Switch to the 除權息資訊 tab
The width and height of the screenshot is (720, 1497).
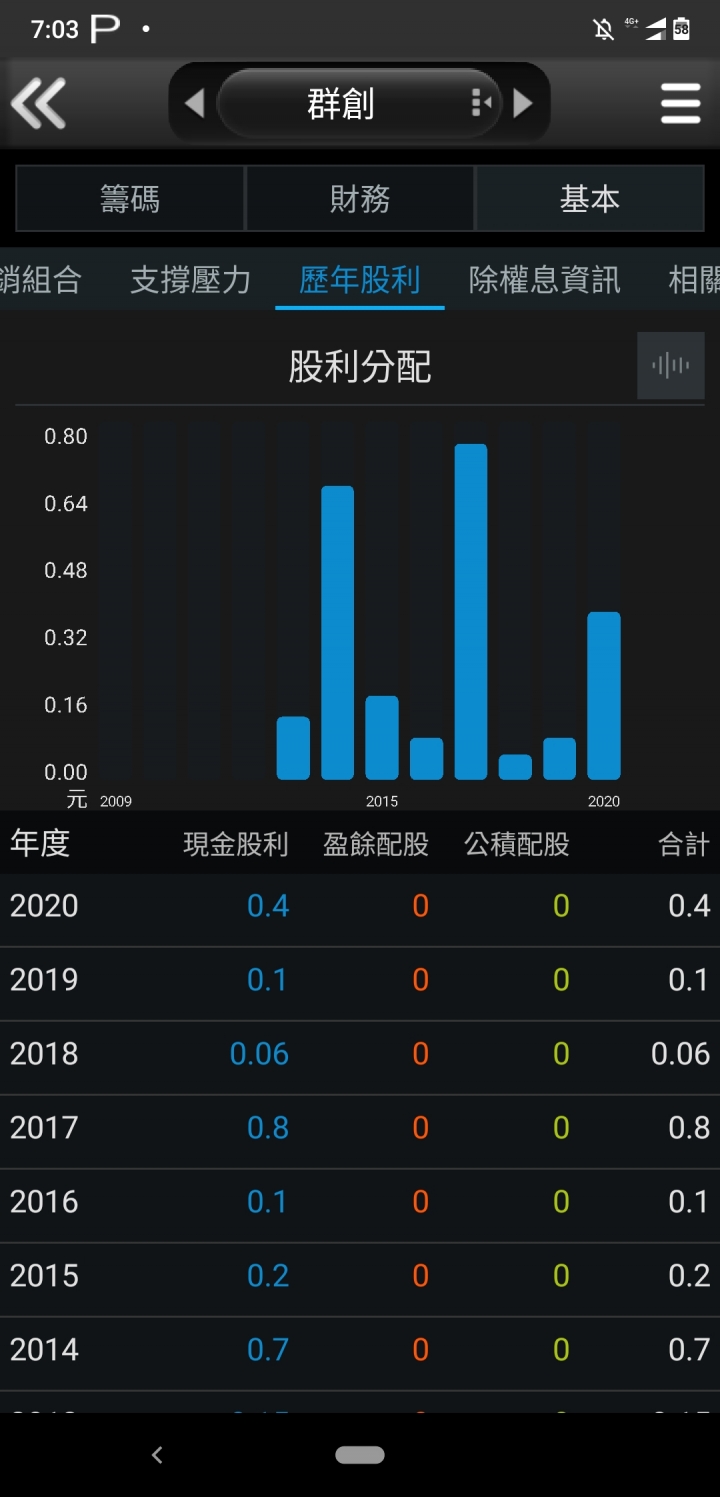(x=544, y=280)
